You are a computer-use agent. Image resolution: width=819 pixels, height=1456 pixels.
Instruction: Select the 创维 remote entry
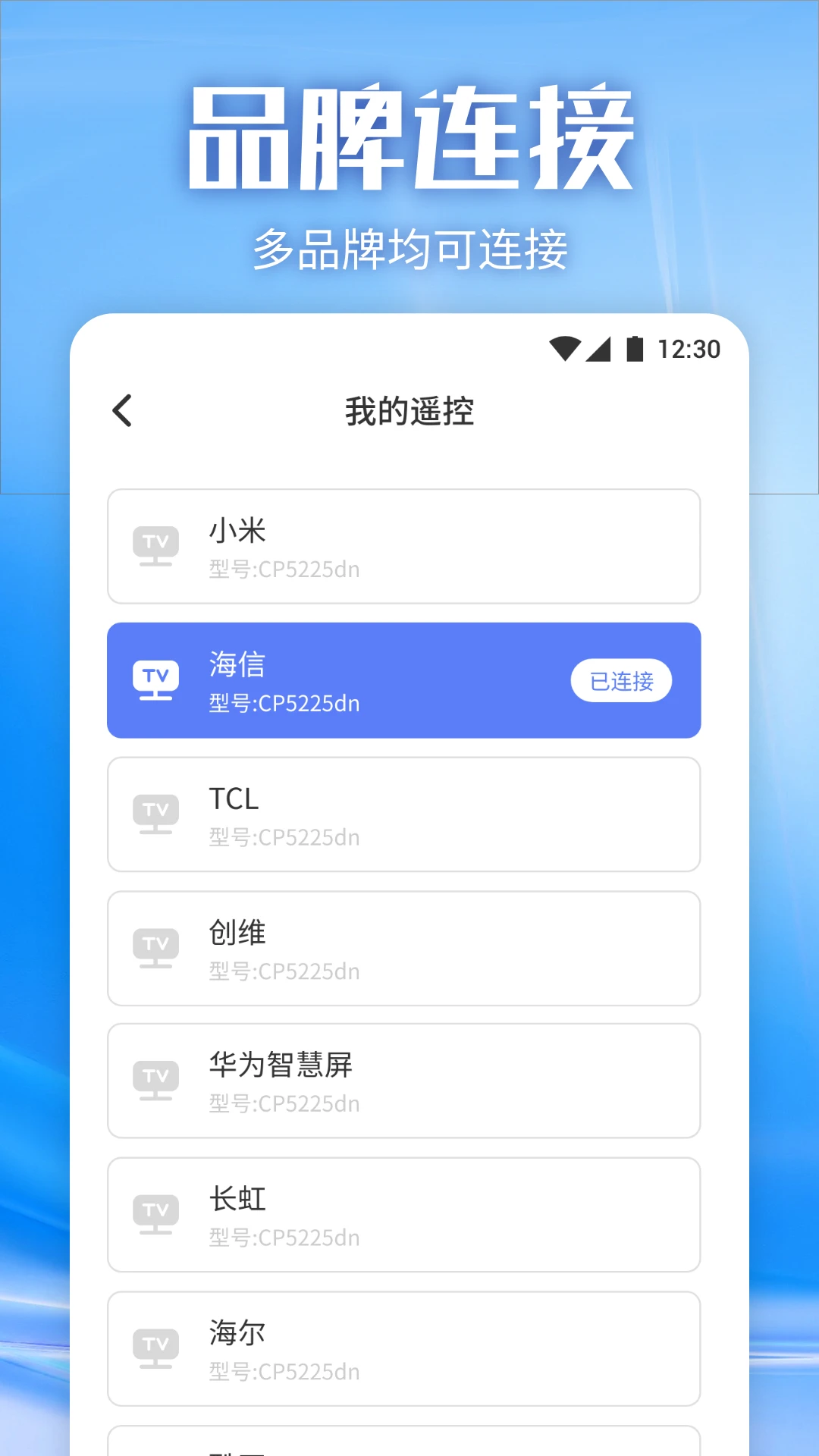point(403,947)
